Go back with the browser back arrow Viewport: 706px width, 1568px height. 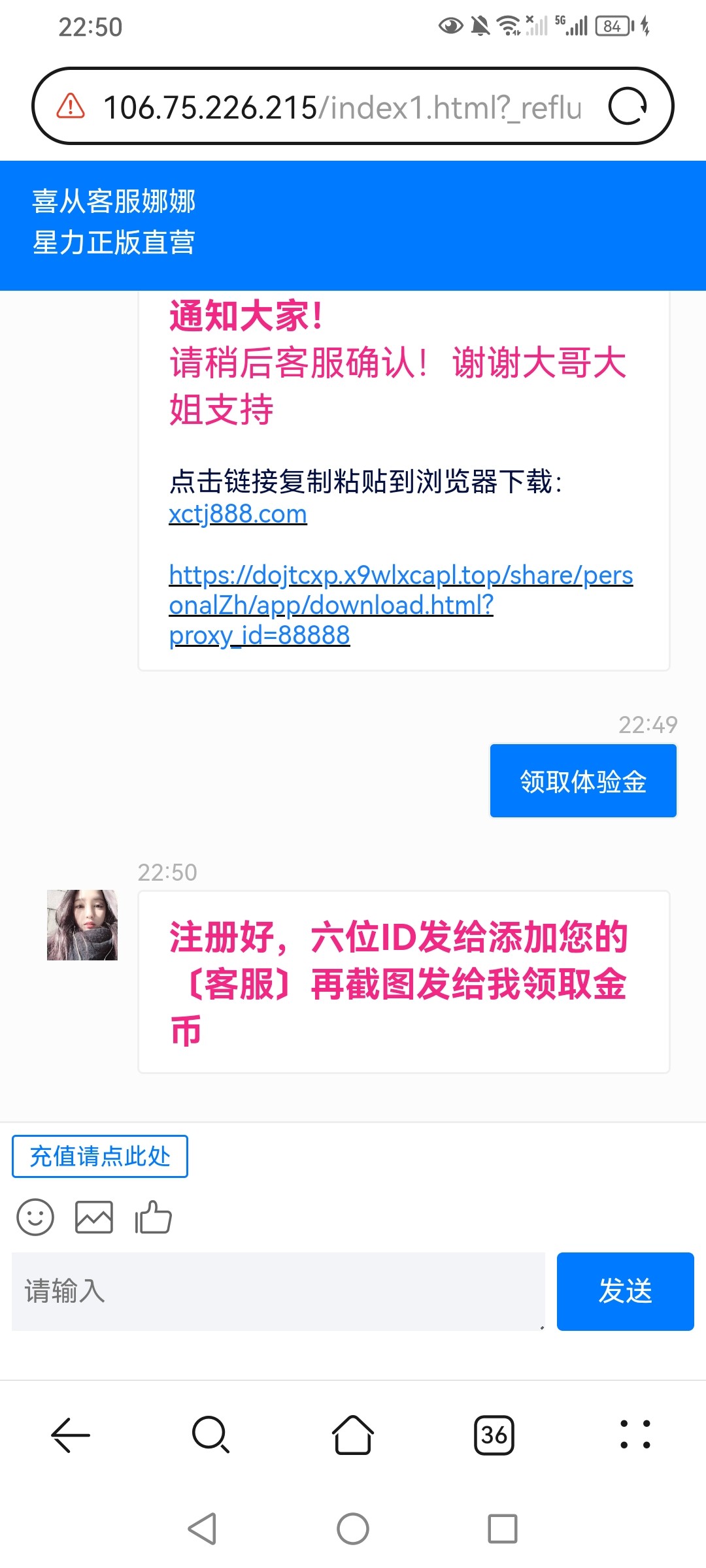coord(71,1435)
